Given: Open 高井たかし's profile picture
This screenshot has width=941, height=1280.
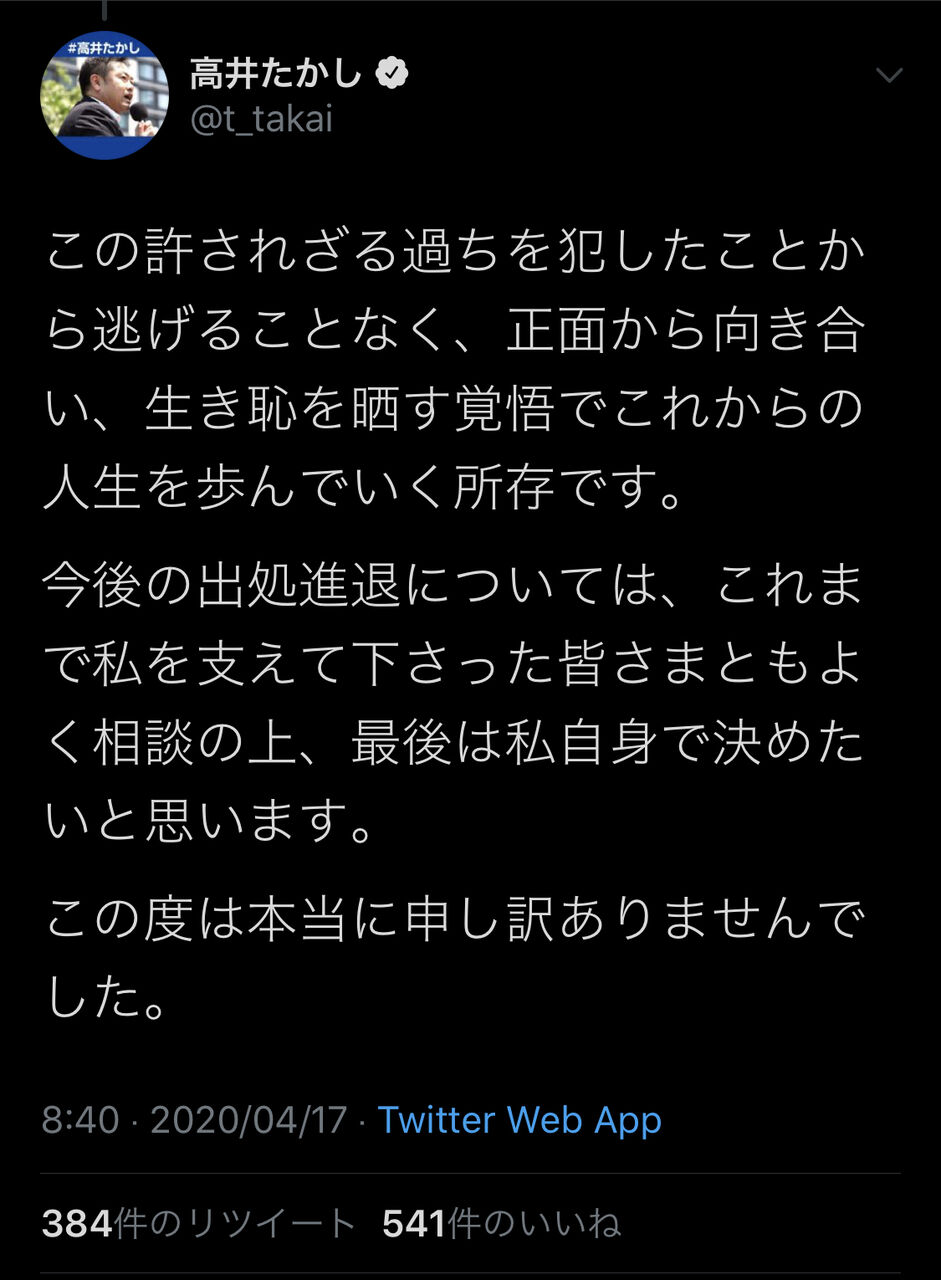Looking at the screenshot, I should [x=103, y=100].
